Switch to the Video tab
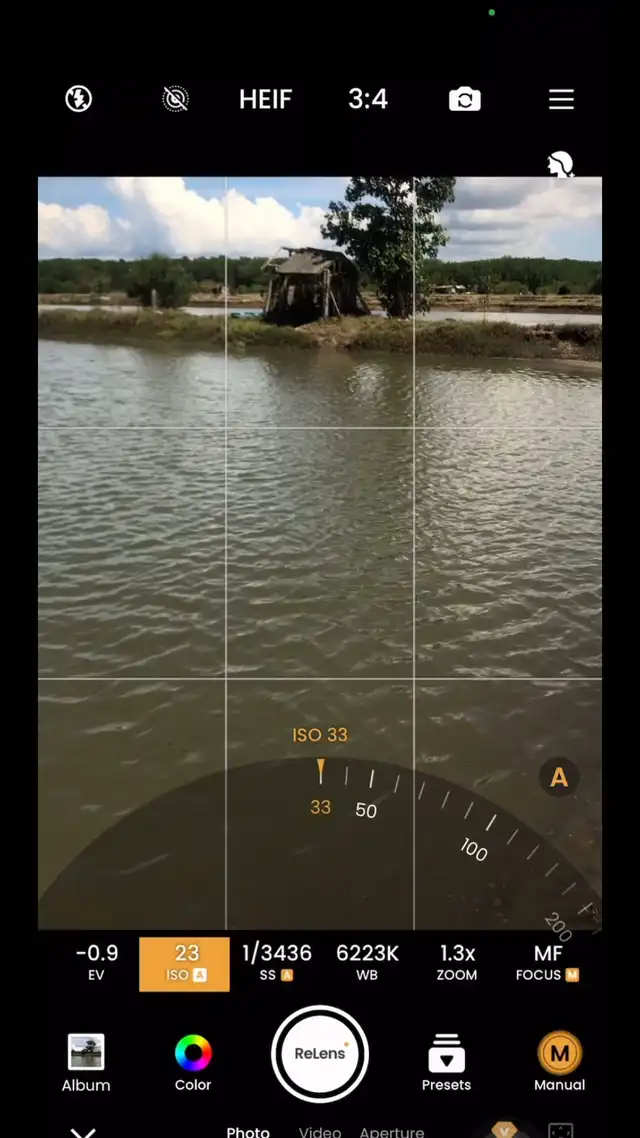 320,1131
